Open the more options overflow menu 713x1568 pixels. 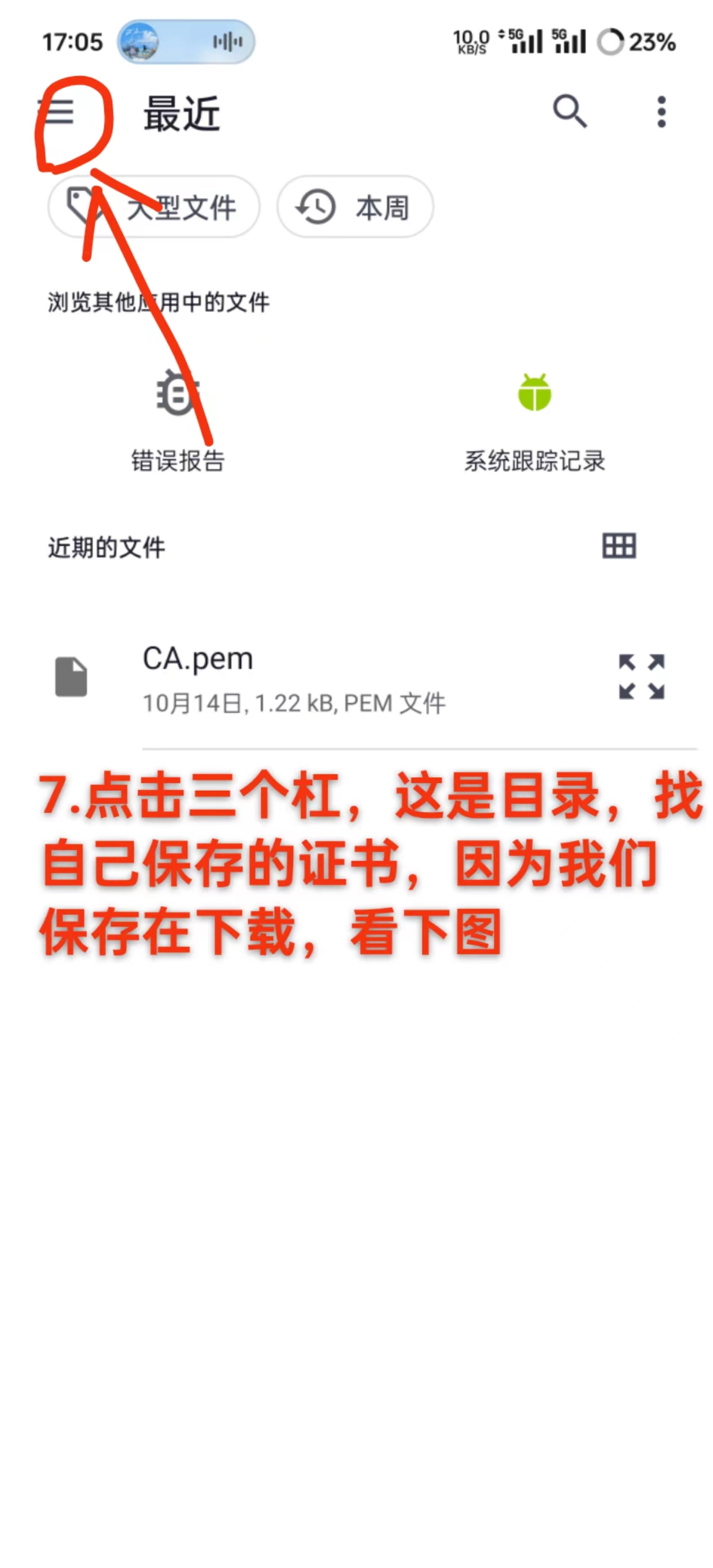(661, 112)
